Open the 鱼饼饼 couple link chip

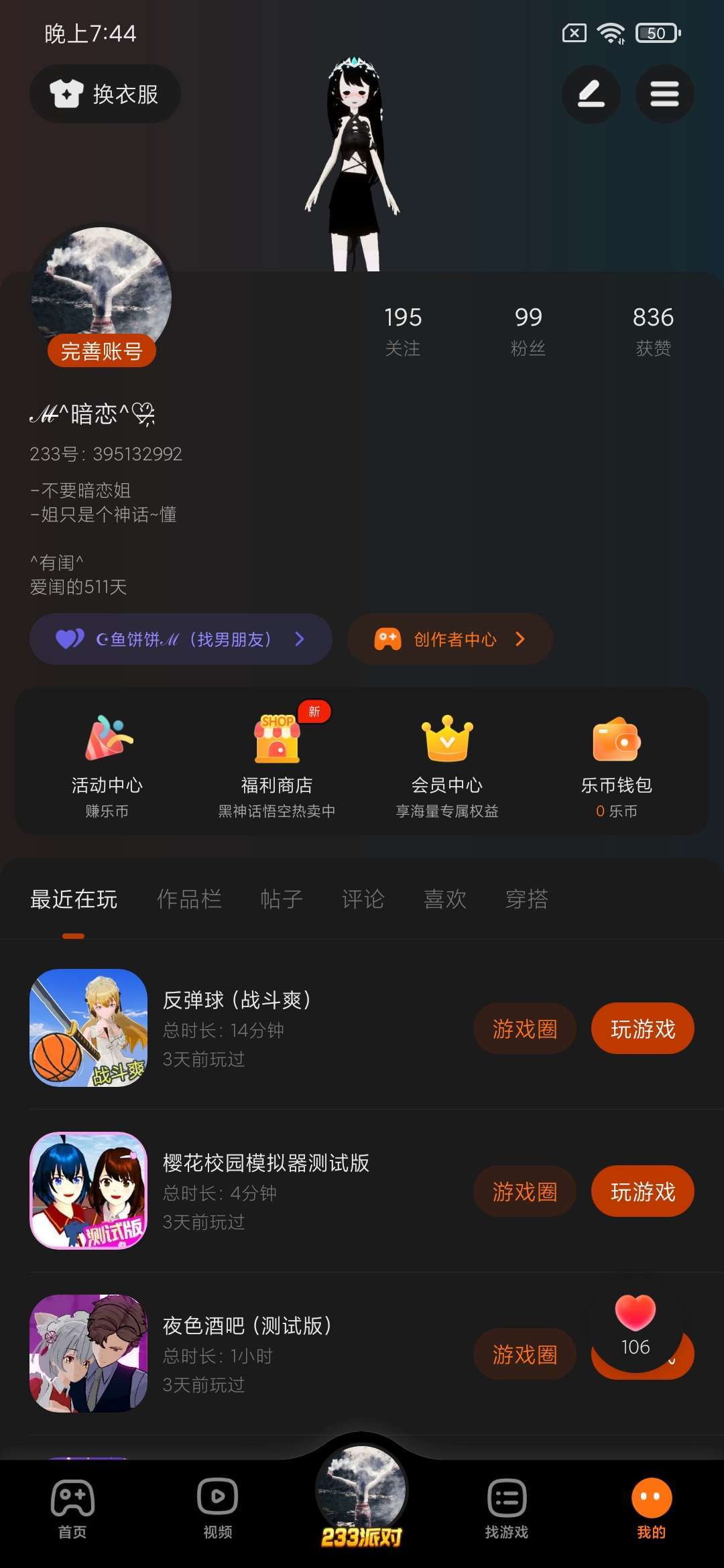(x=180, y=639)
